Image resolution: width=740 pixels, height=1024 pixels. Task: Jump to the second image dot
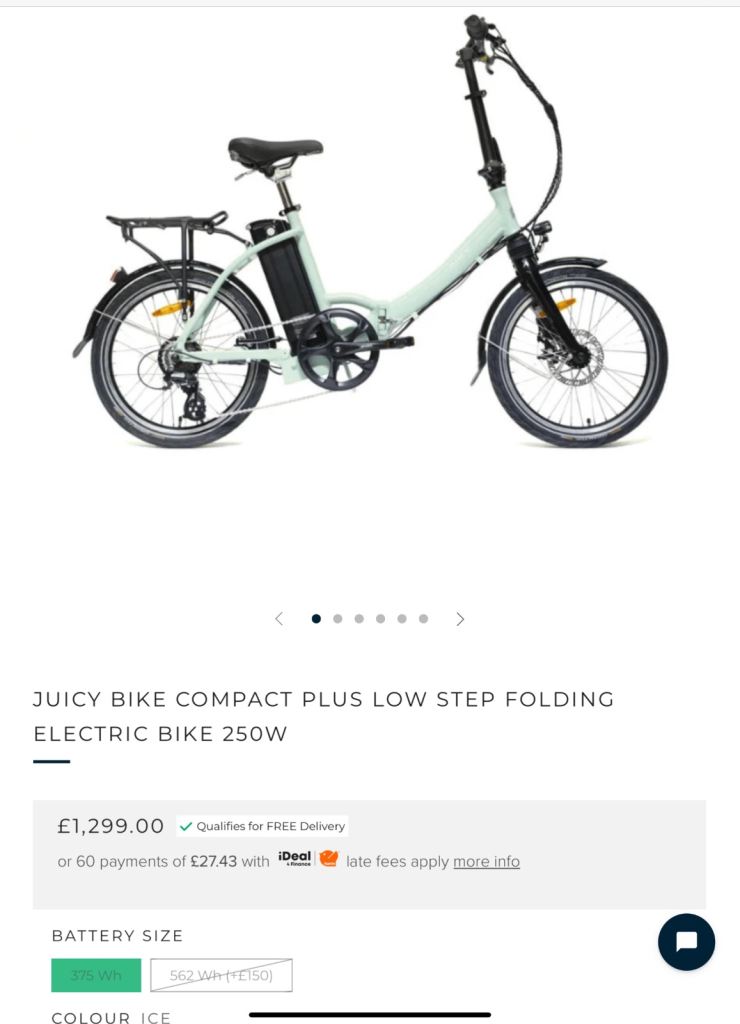pos(338,619)
